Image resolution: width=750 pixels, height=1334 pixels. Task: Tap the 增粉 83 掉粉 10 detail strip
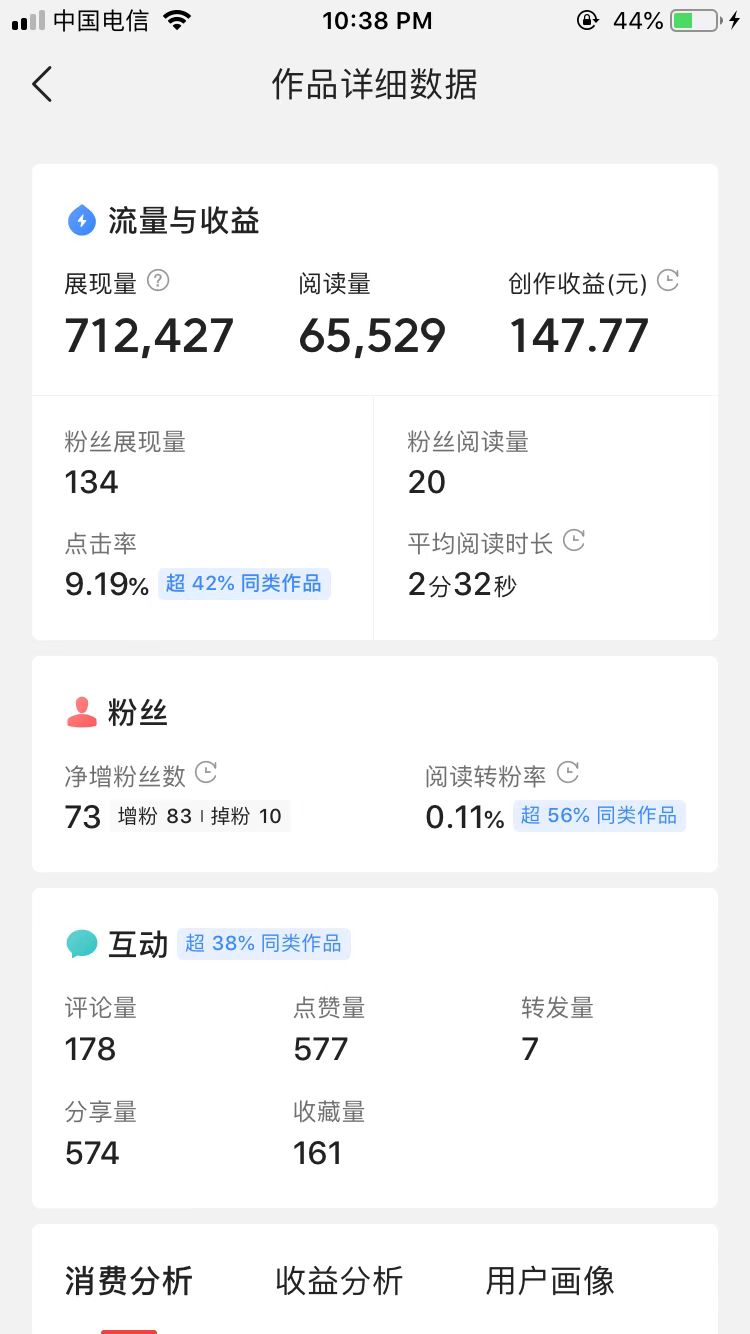click(196, 816)
